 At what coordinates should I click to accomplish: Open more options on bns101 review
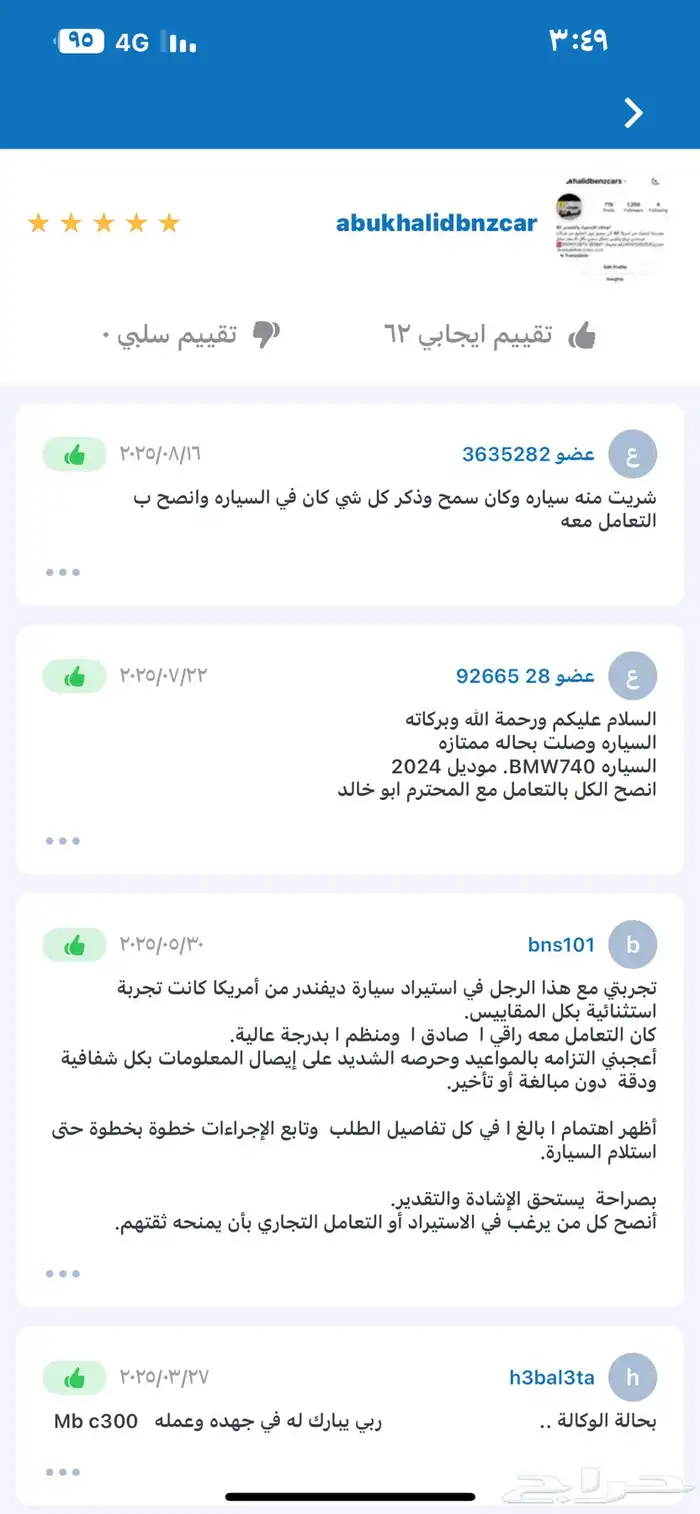coord(62,1274)
